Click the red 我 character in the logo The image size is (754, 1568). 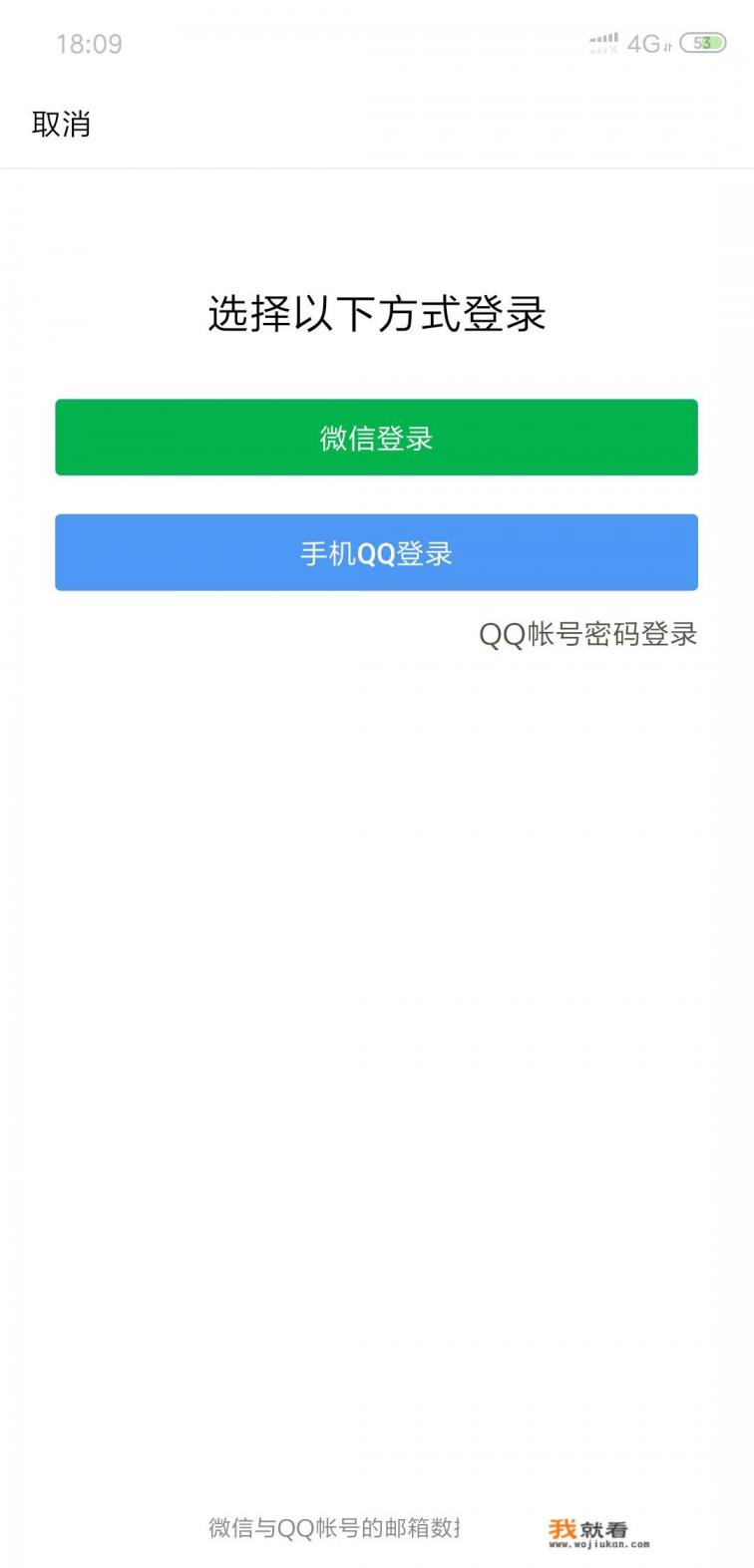click(564, 1528)
